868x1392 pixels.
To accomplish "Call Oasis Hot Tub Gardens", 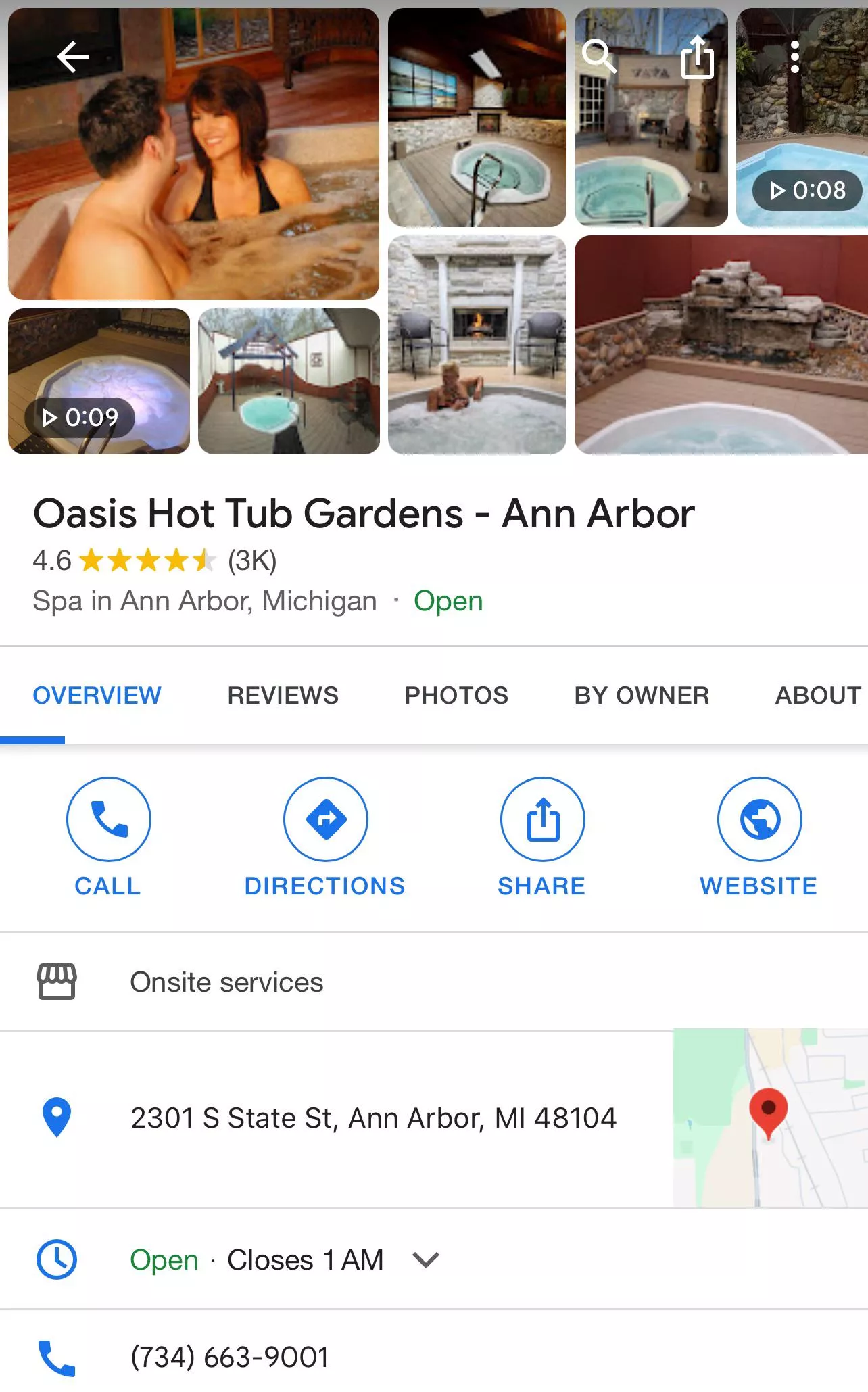I will pos(108,837).
